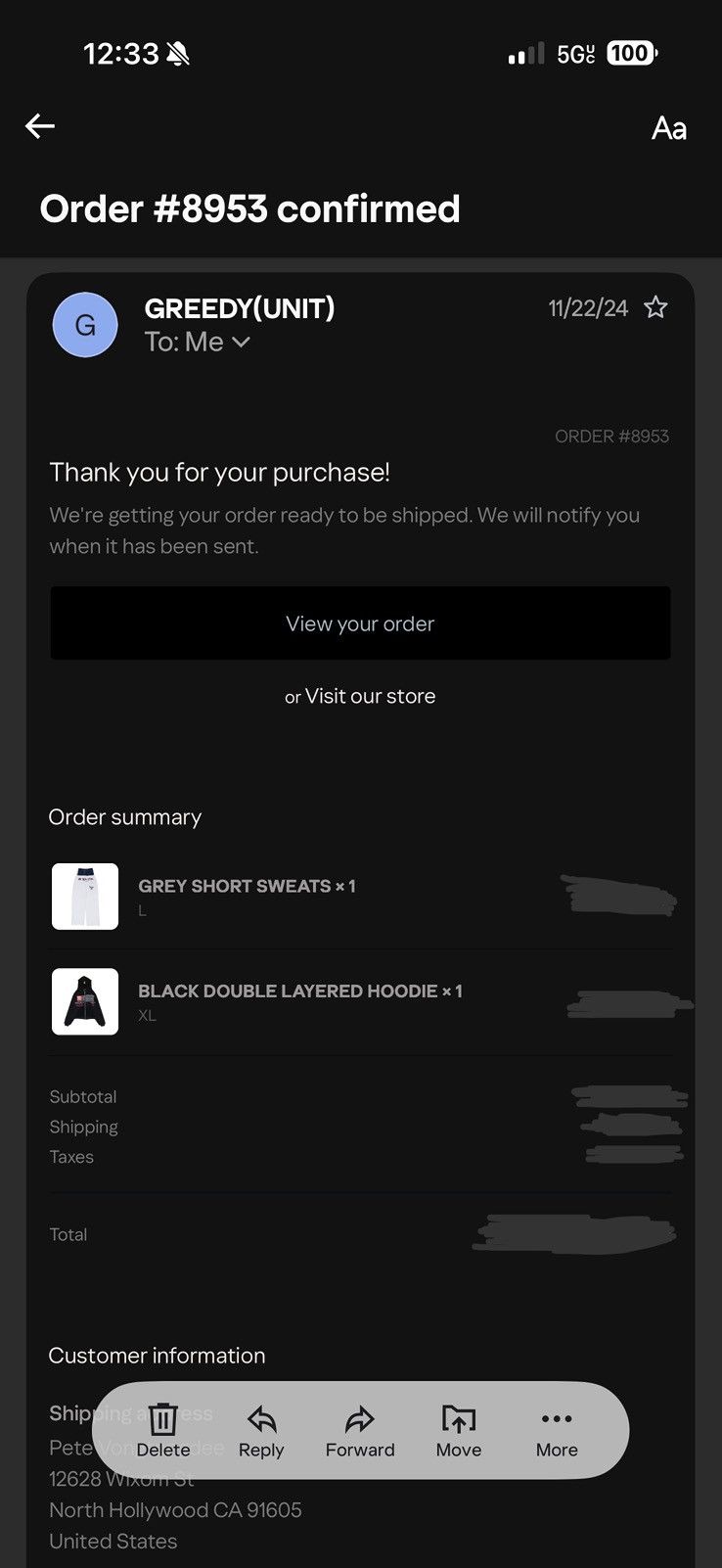Follow the Visit our store link
This screenshot has width=722, height=1568.
(370, 696)
